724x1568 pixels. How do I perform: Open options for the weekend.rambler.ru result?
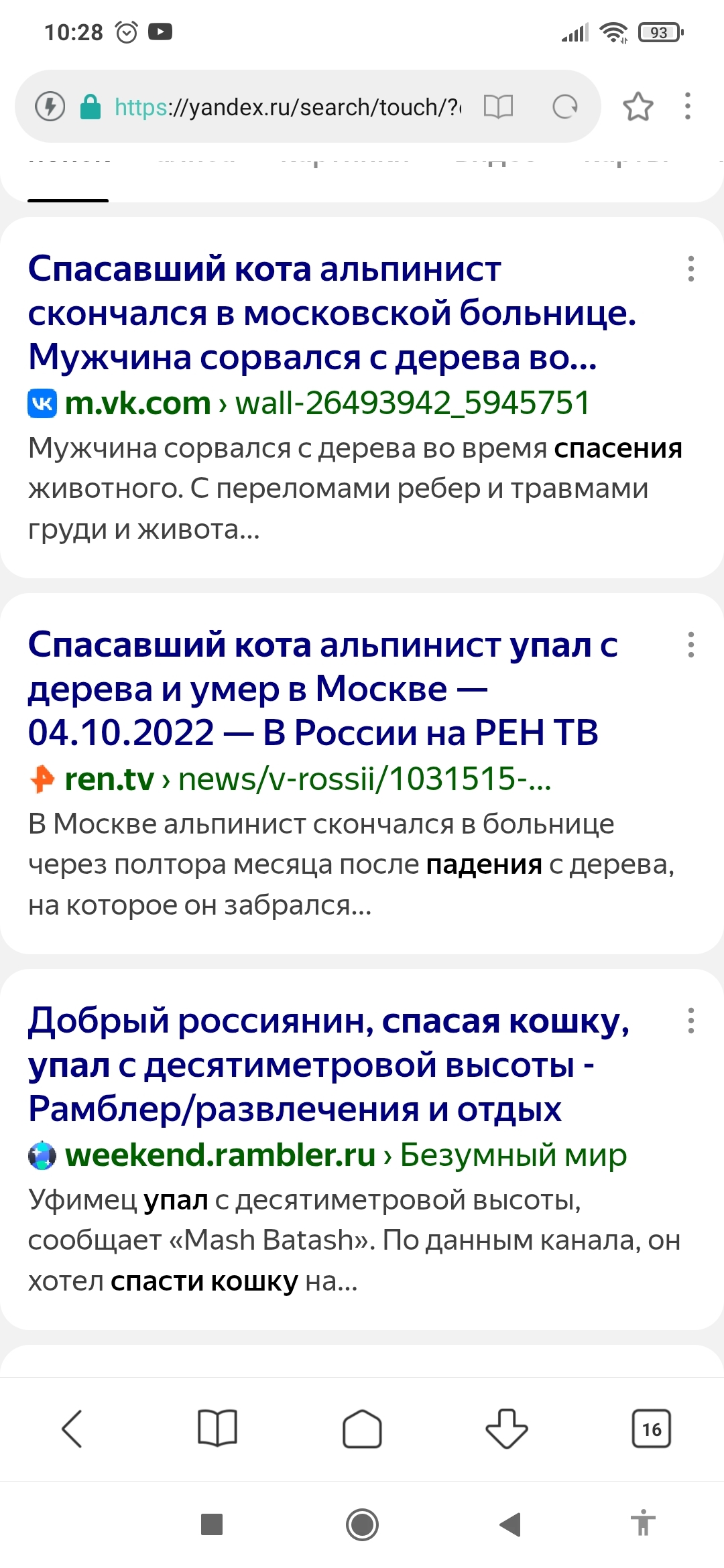[x=690, y=1021]
